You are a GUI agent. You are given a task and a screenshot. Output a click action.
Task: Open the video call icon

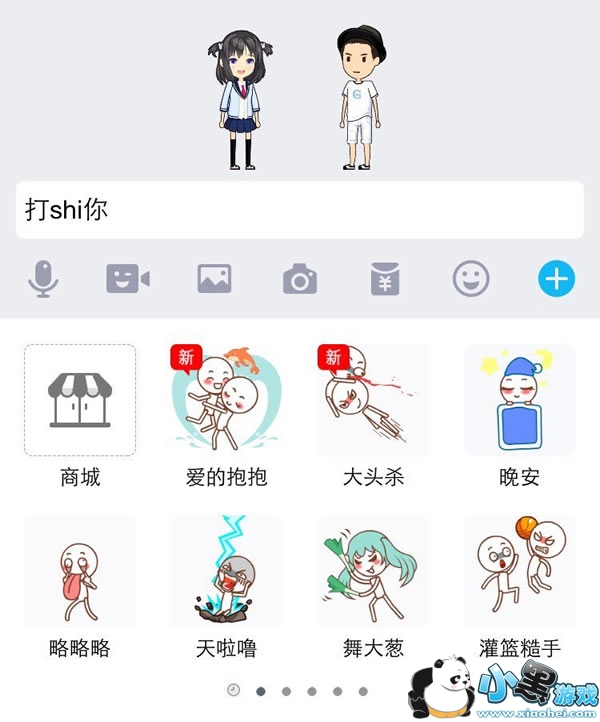pos(128,279)
